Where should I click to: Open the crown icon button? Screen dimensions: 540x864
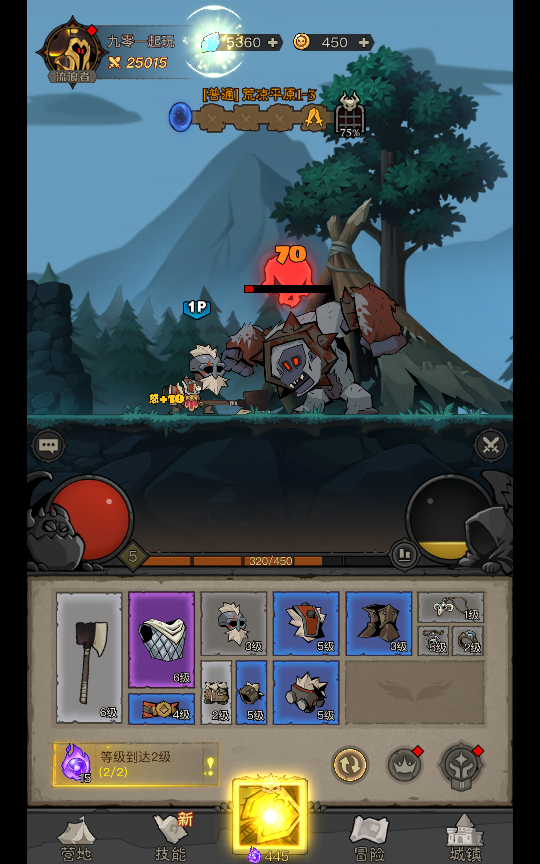(404, 764)
